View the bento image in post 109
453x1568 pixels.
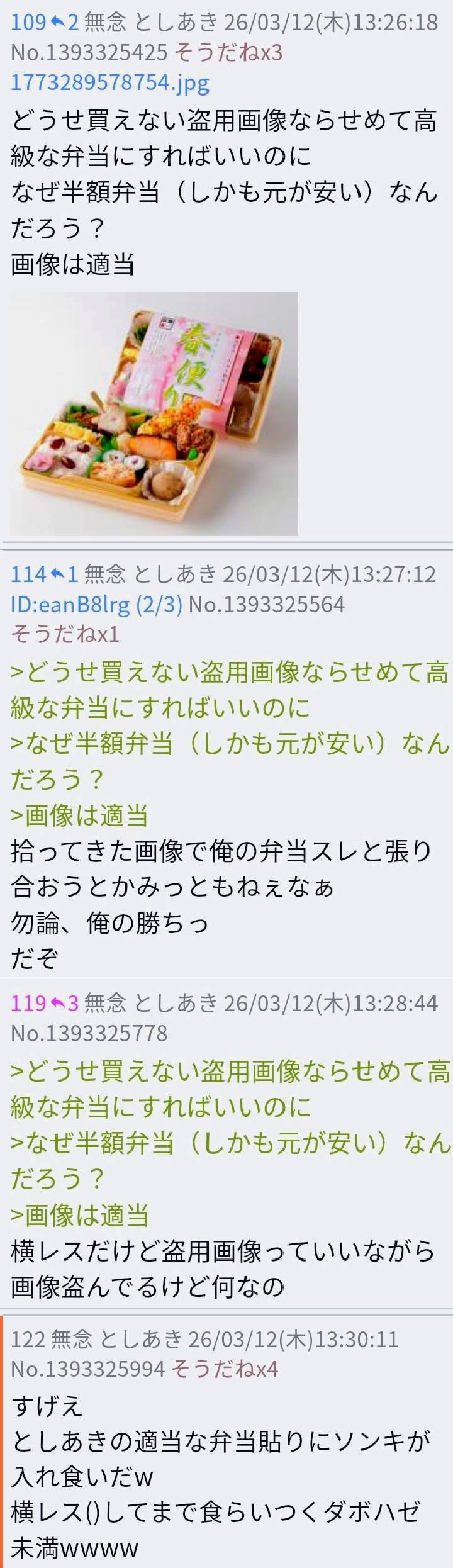[154, 413]
